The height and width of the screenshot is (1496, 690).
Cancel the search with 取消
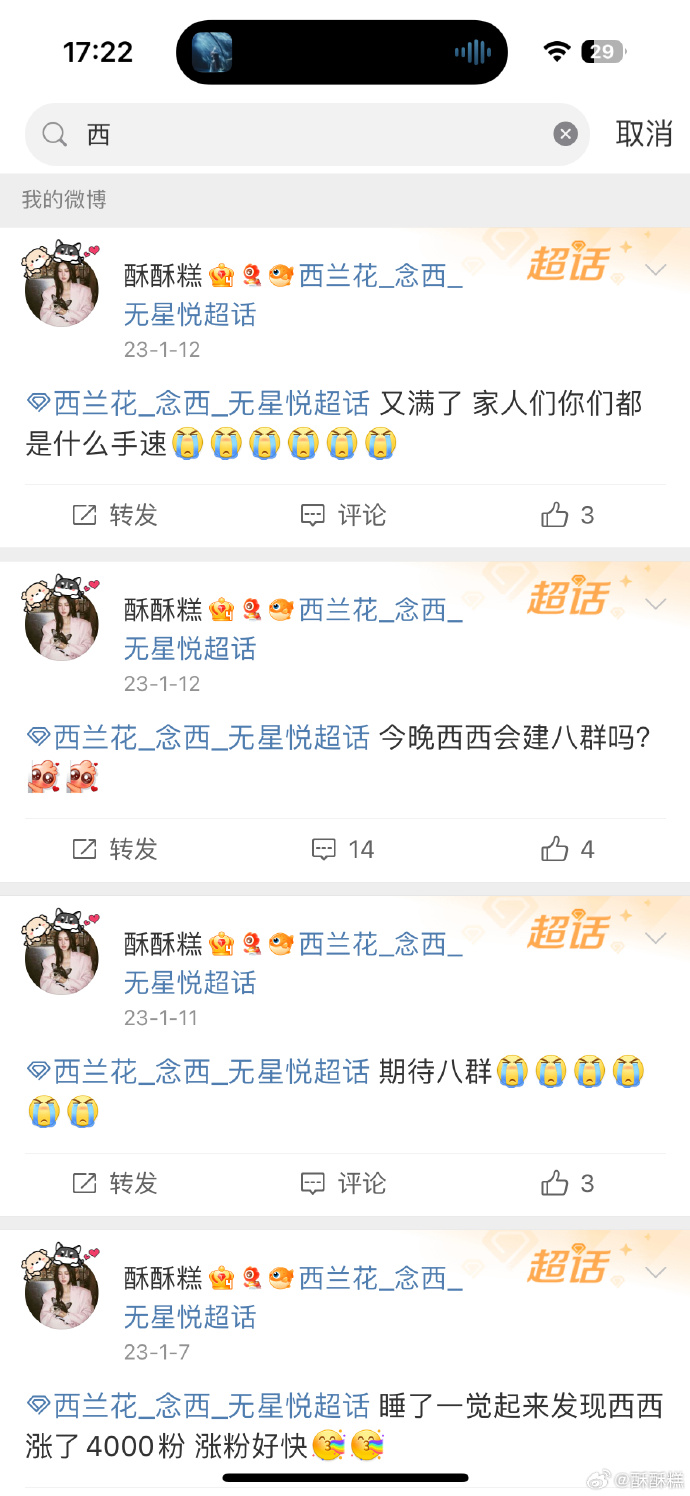(643, 135)
